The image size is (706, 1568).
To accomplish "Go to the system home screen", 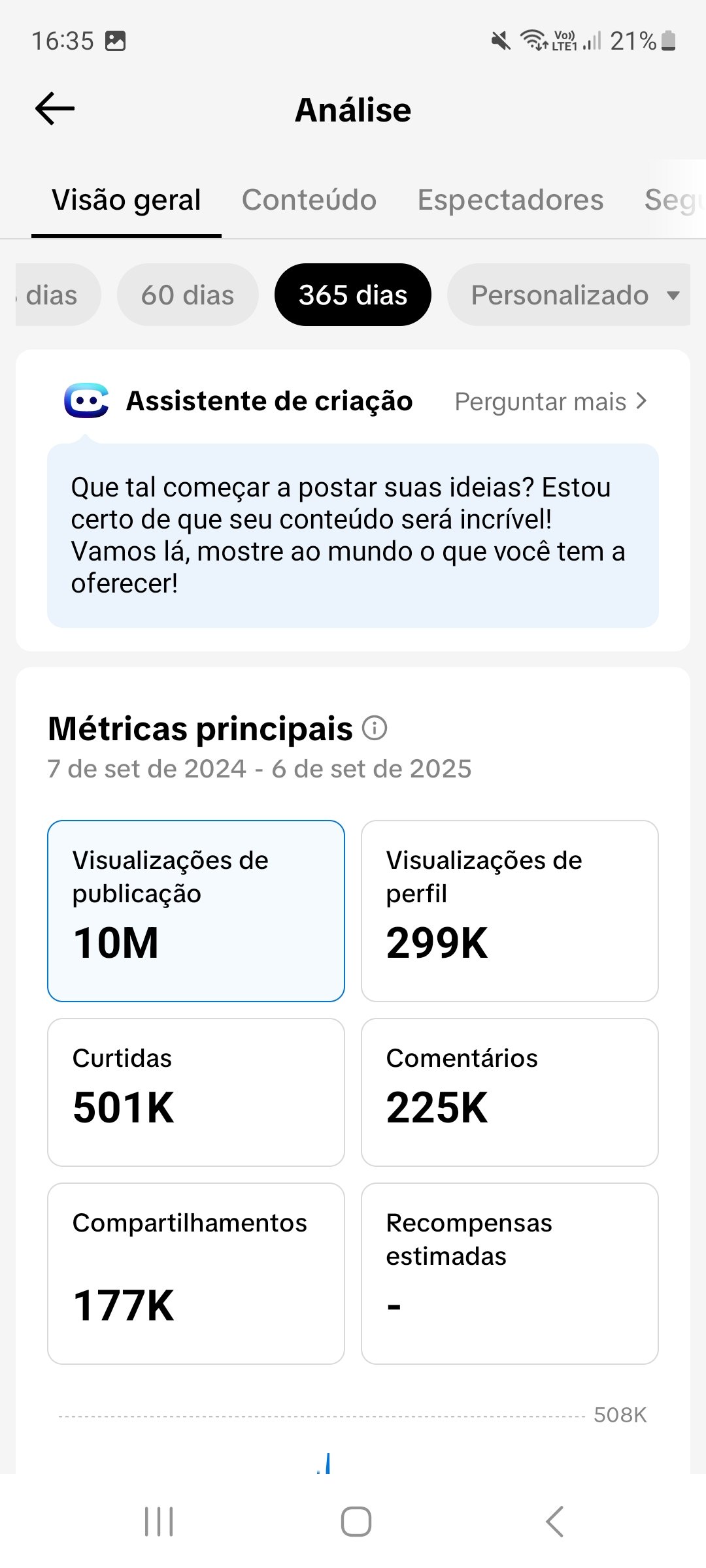I will [356, 1522].
